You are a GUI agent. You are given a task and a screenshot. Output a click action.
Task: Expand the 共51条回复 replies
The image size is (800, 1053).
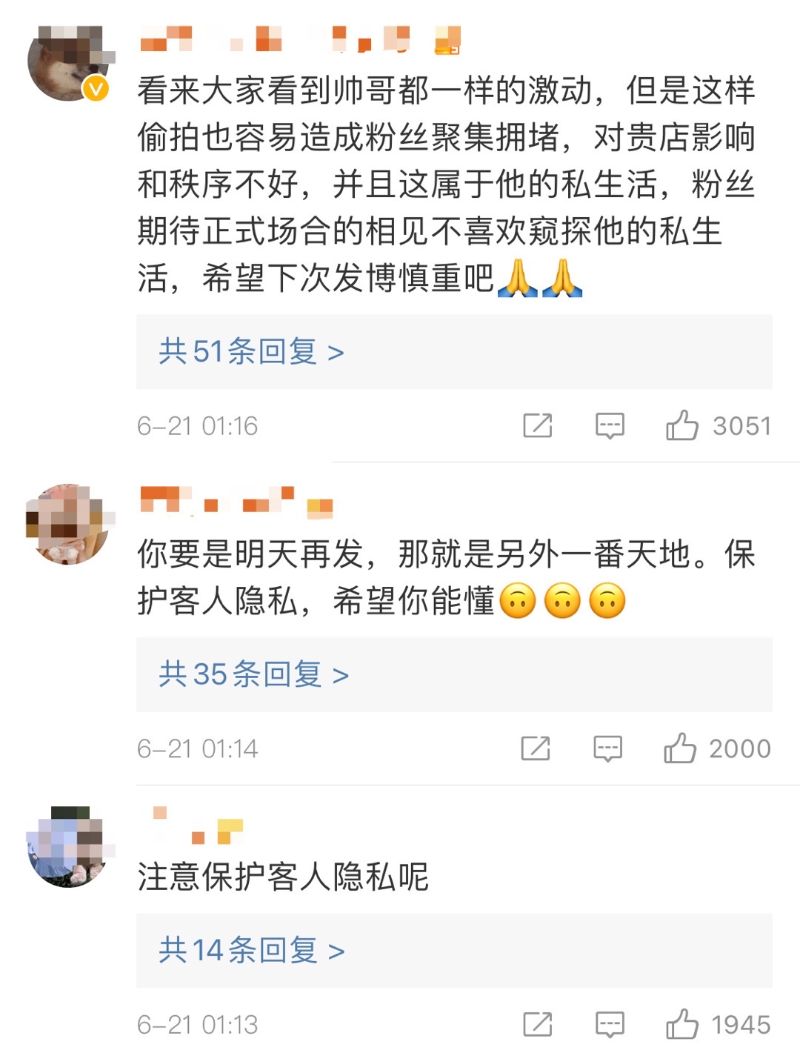[252, 351]
